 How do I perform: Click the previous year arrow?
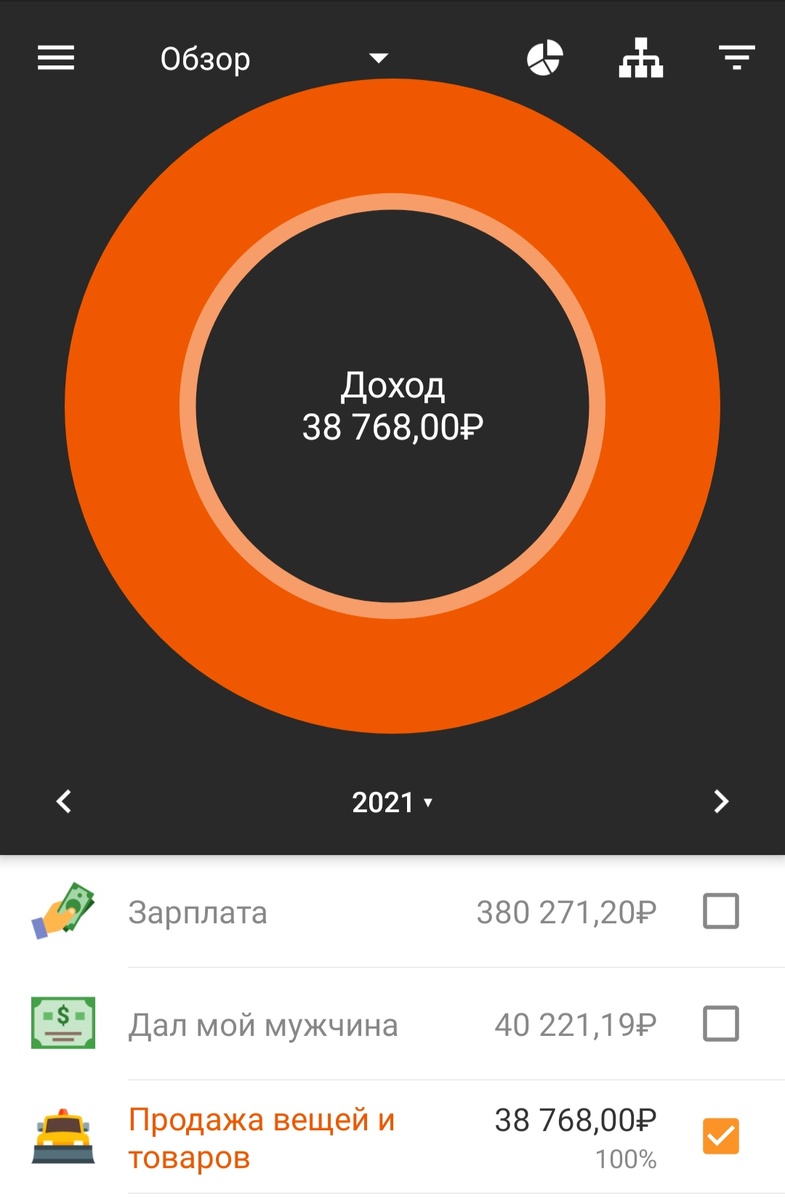[x=63, y=801]
